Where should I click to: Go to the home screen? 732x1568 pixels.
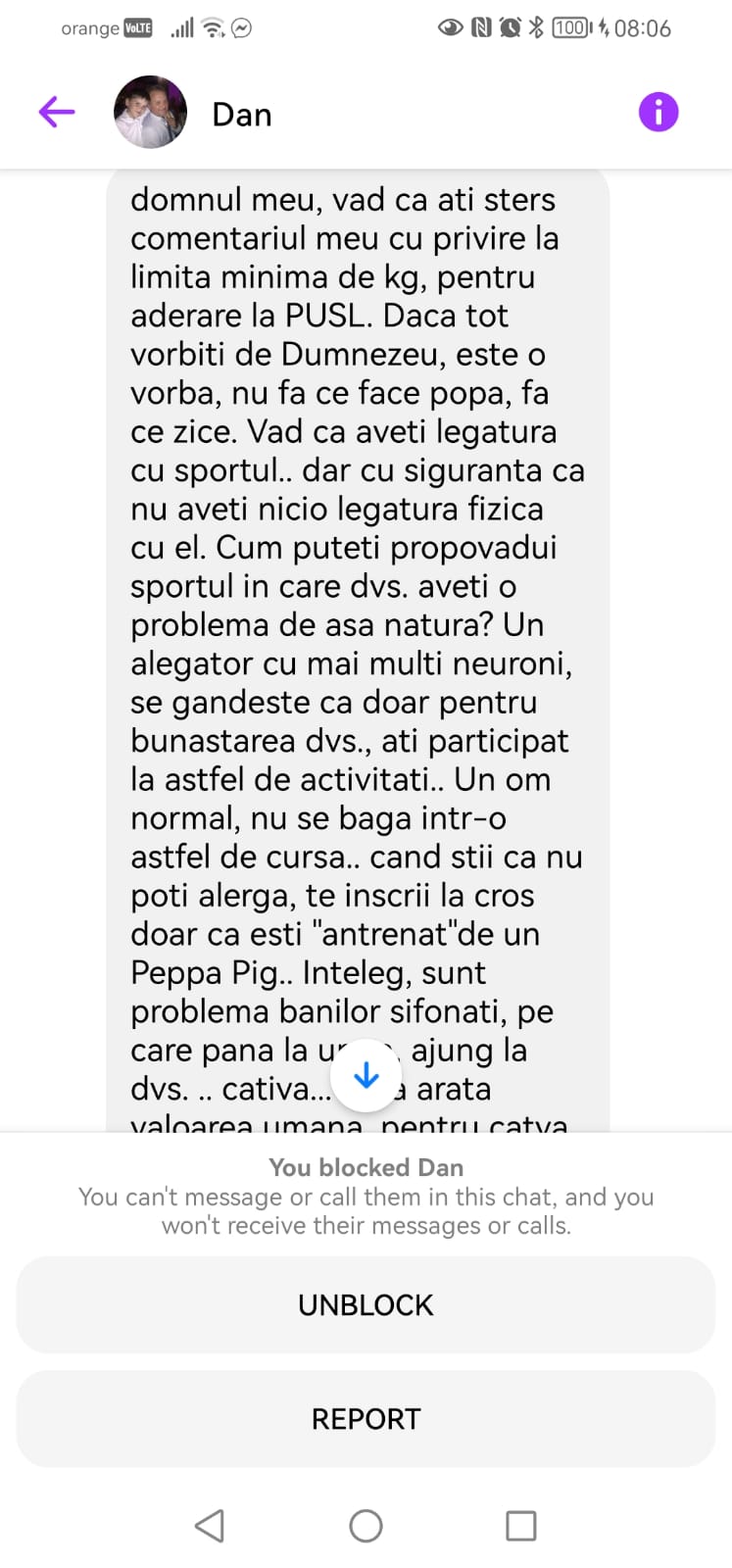tap(366, 1526)
